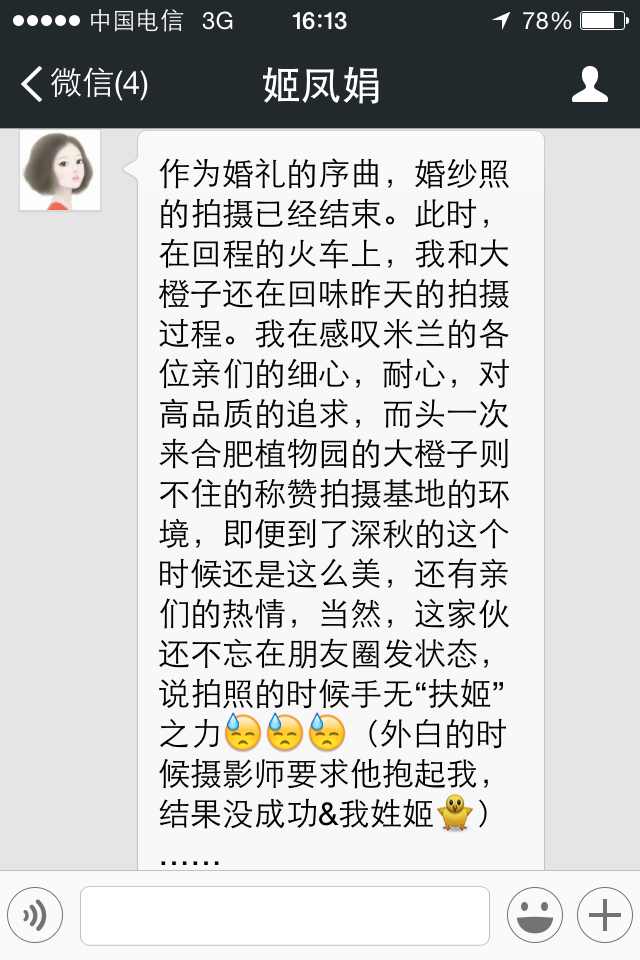Tap 姬凤娟's avatar next to the message
This screenshot has width=640, height=960.
(x=61, y=170)
